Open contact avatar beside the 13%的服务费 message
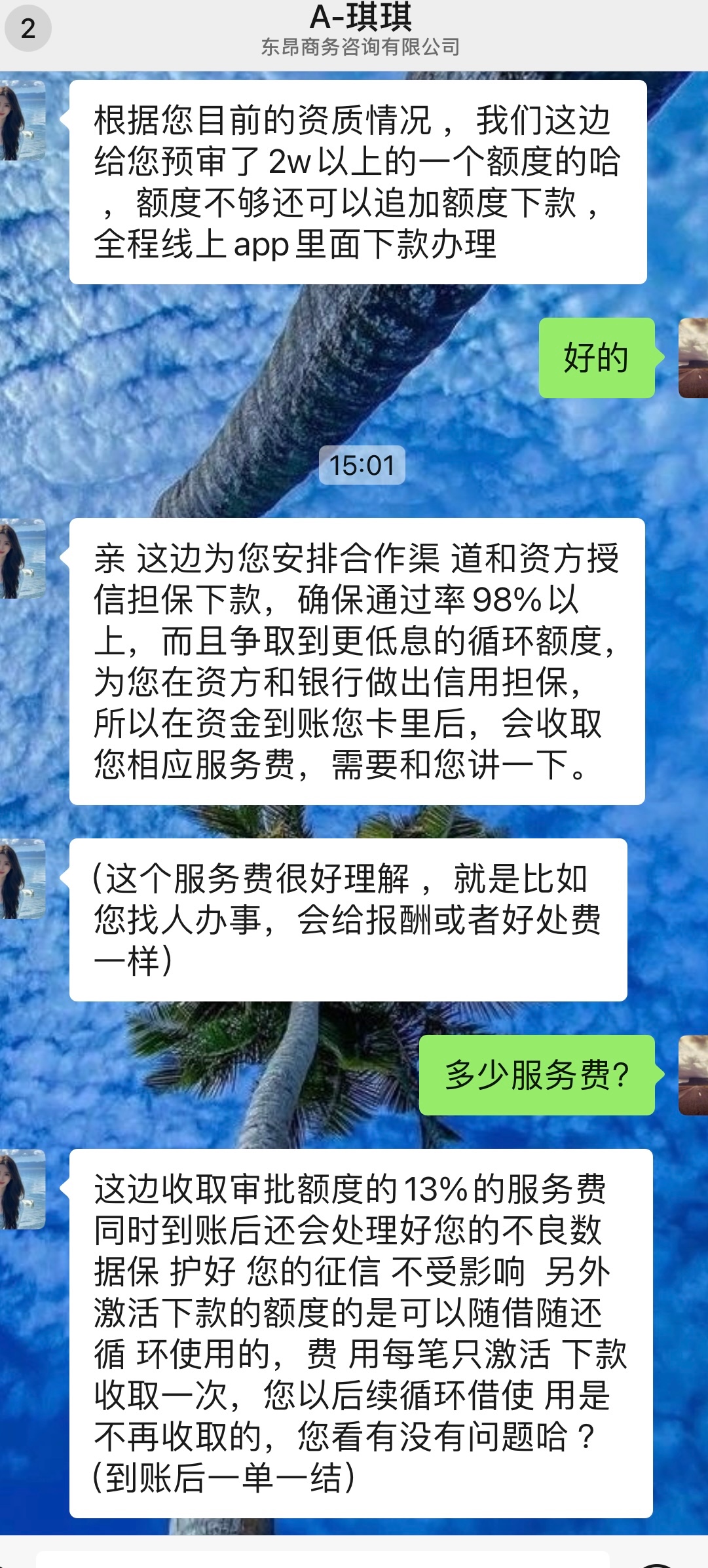The height and width of the screenshot is (1568, 708). point(23,1189)
